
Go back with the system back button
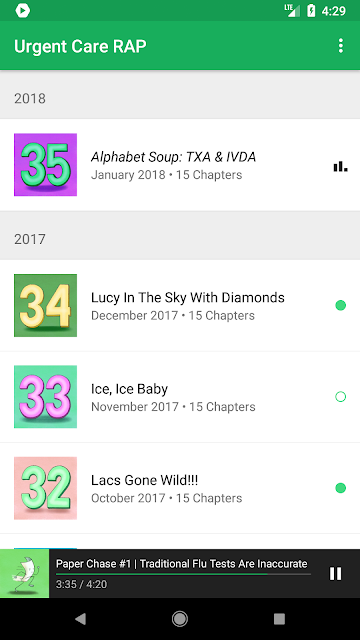coord(80,619)
